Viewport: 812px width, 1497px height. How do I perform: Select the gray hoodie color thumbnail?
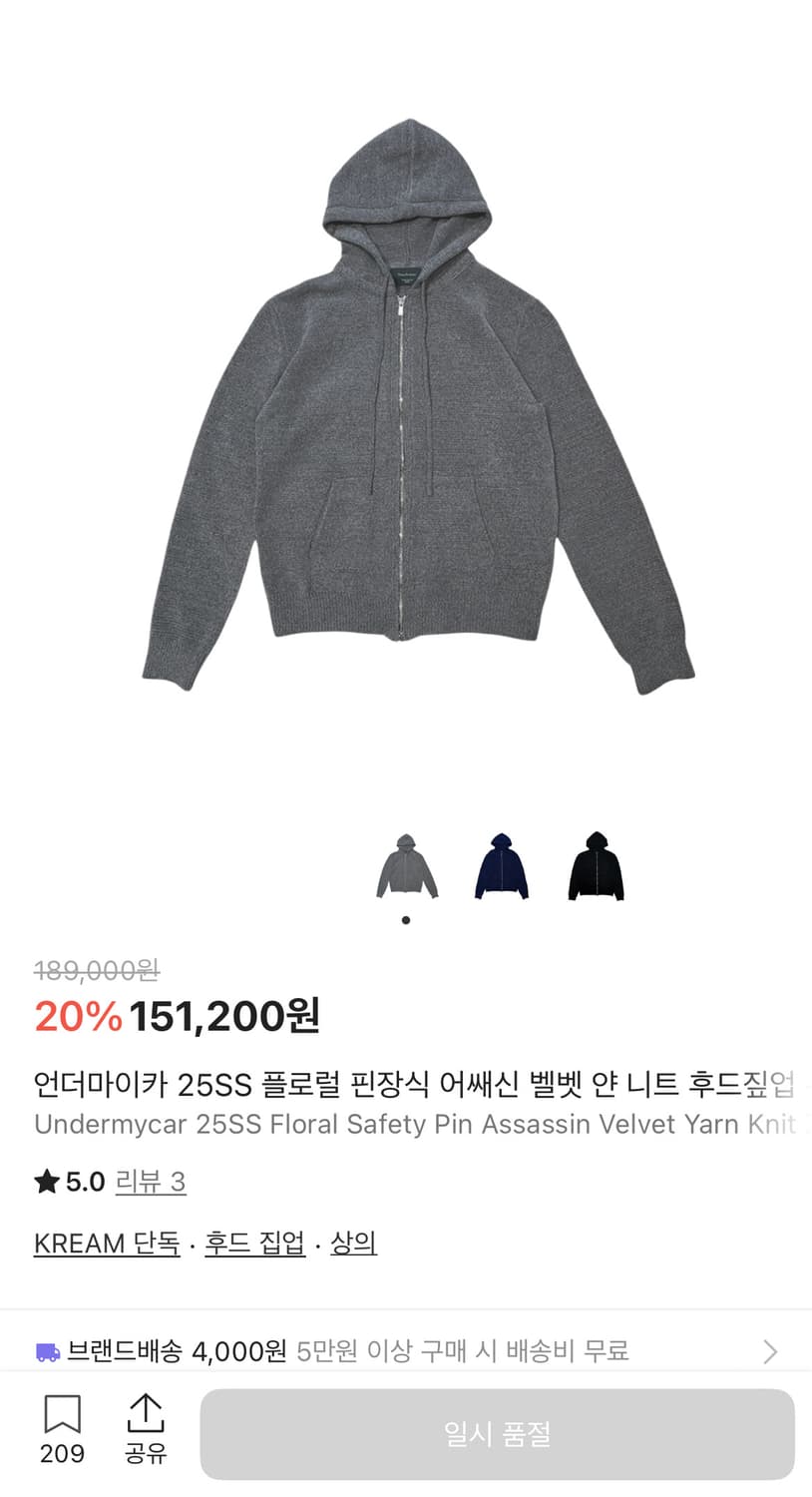[405, 867]
